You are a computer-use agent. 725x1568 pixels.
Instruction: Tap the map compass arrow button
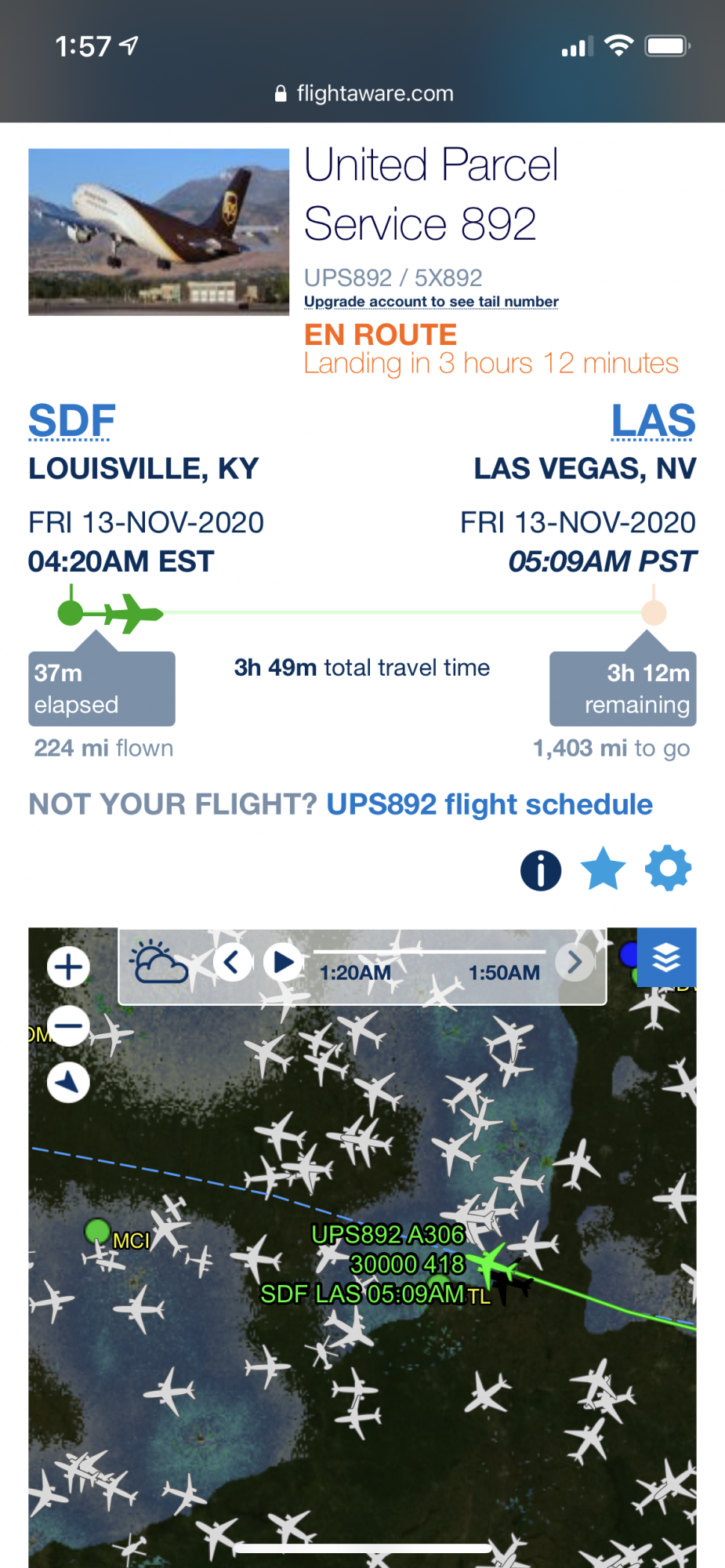(68, 1083)
